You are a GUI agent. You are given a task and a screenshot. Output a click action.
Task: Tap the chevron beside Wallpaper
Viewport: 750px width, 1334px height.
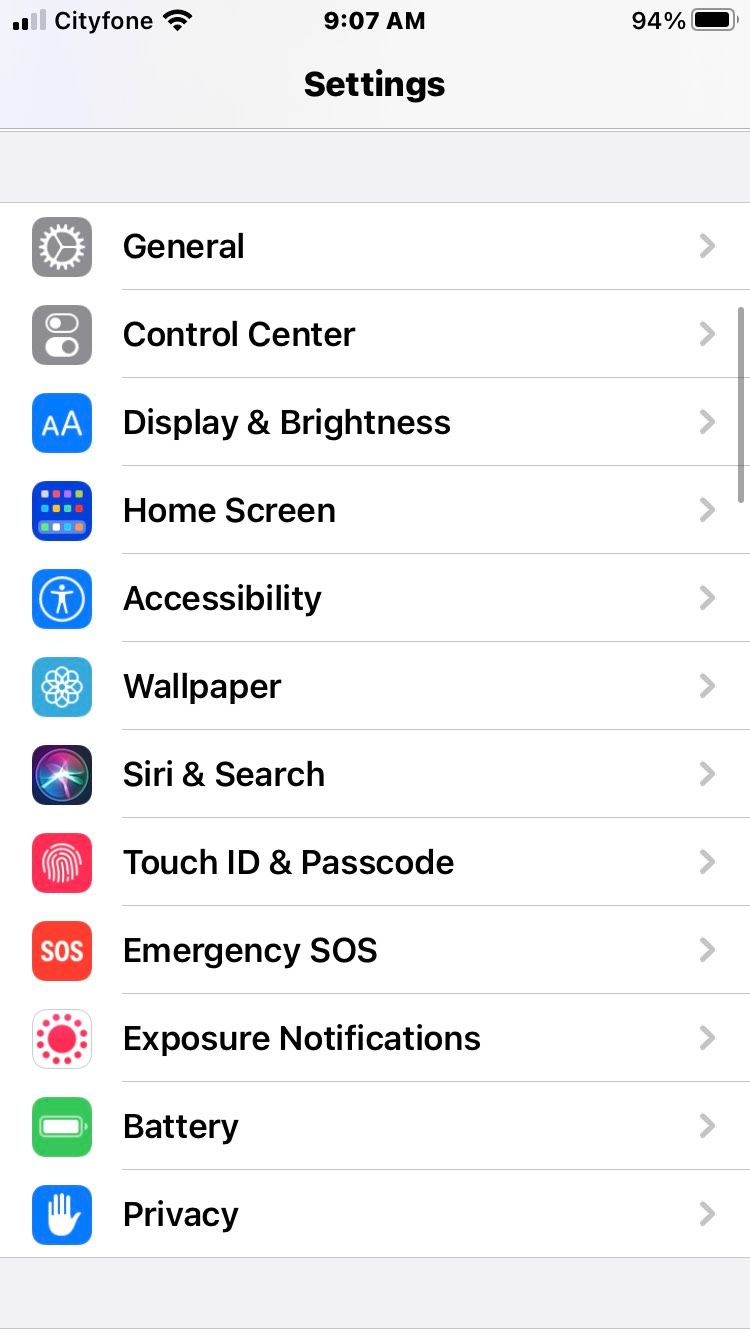pos(707,687)
